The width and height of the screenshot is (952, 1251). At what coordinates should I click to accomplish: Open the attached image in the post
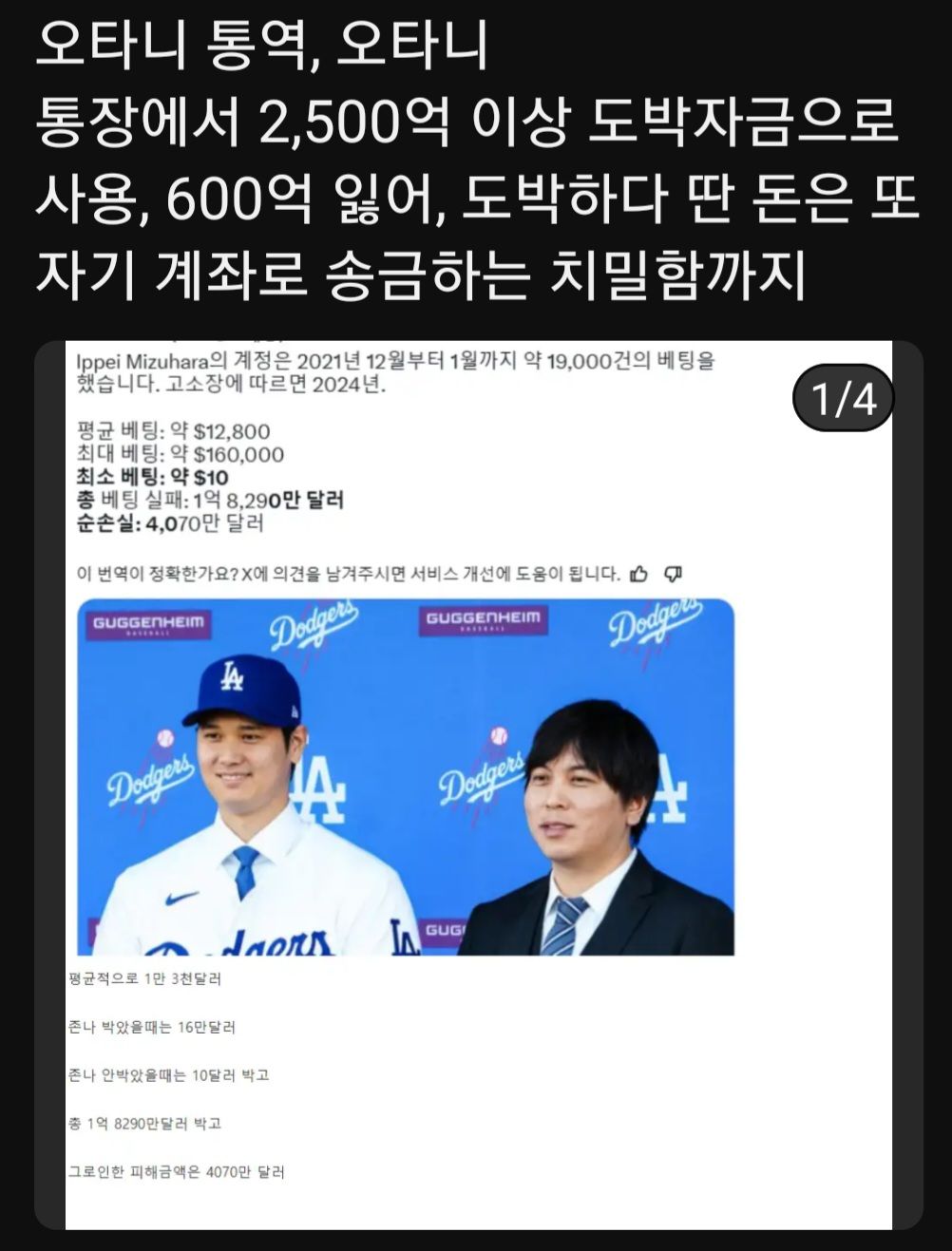pyautogui.click(x=478, y=785)
